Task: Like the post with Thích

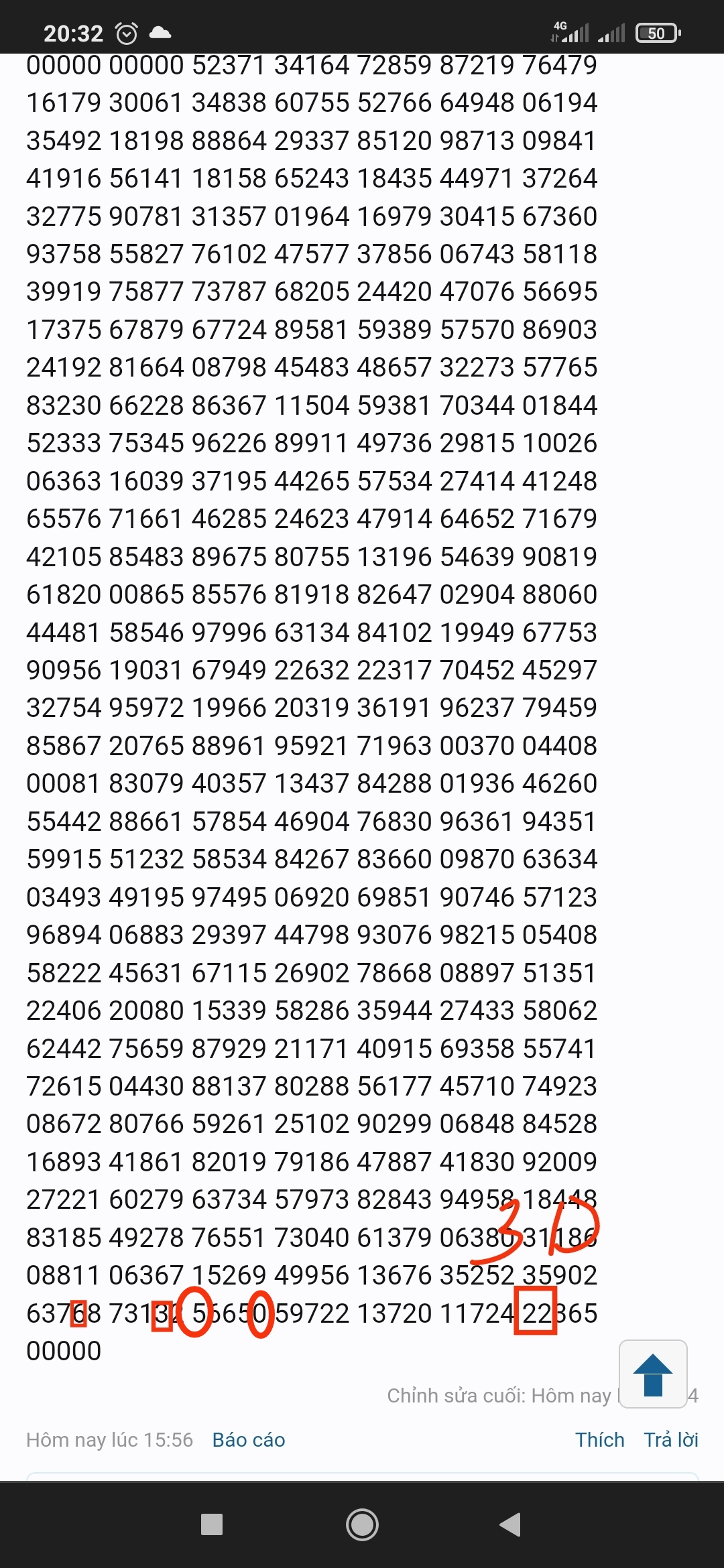Action: (x=600, y=1440)
